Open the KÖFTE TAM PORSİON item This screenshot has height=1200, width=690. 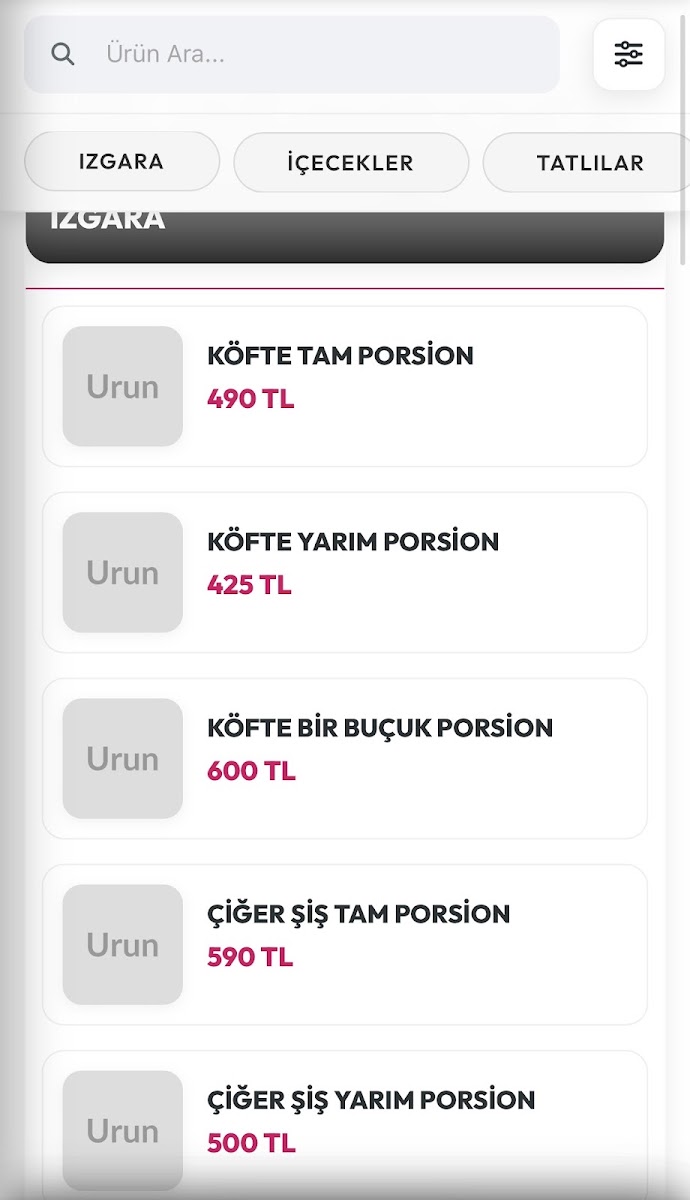[x=345, y=386]
